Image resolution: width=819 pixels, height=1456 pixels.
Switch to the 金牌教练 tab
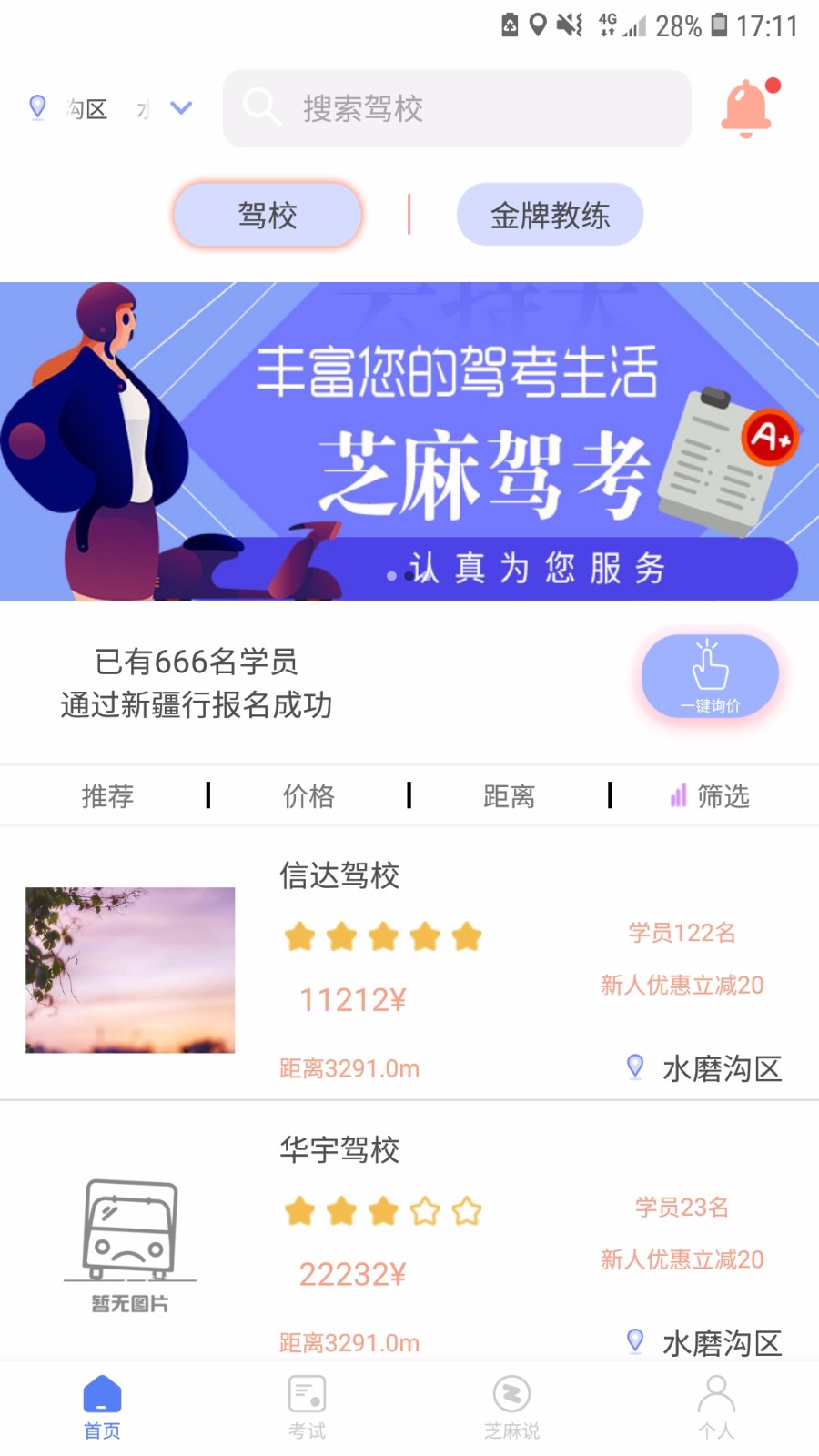[550, 214]
